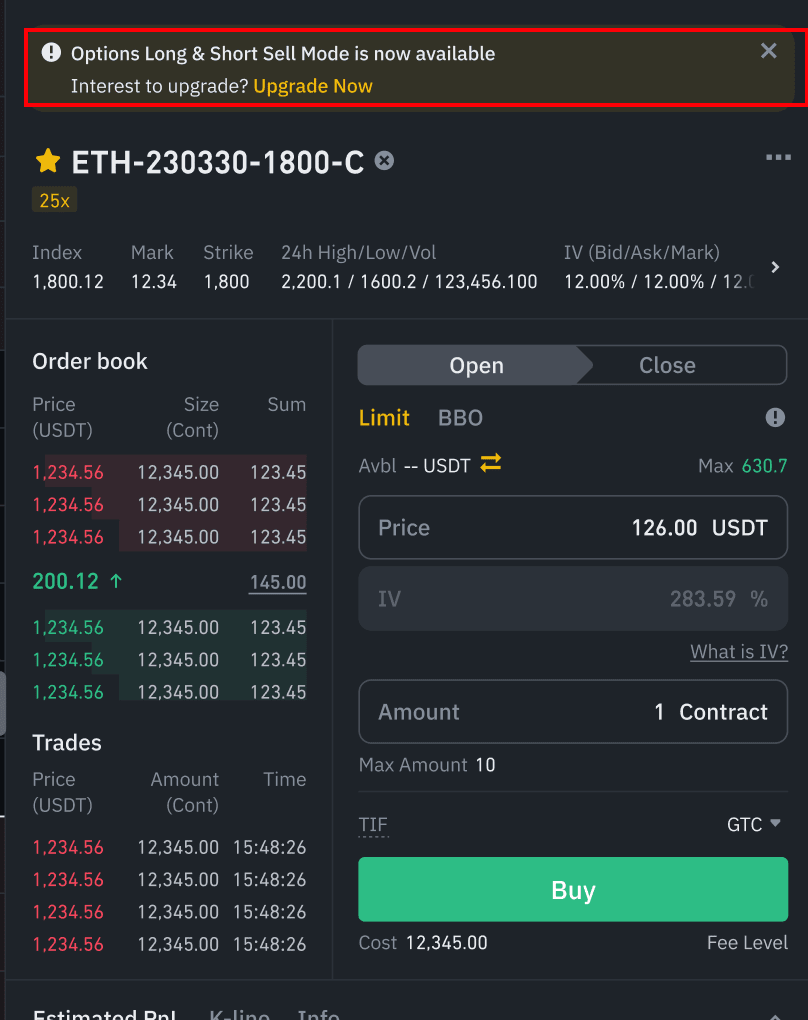Screen dimensions: 808x1020
Task: Tap the Upgrade Now link
Action: tap(313, 86)
